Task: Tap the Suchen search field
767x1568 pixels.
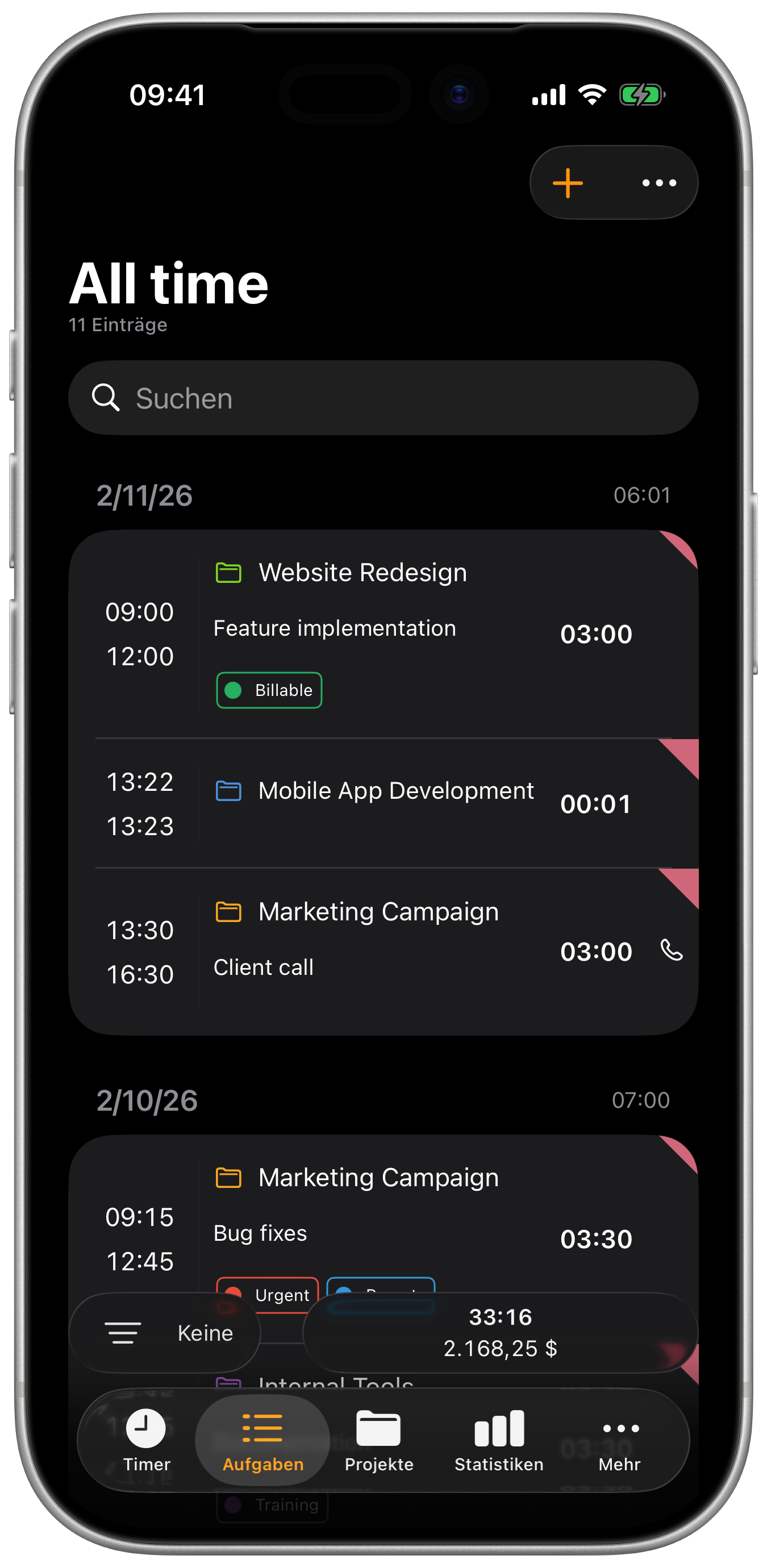Action: [x=383, y=398]
